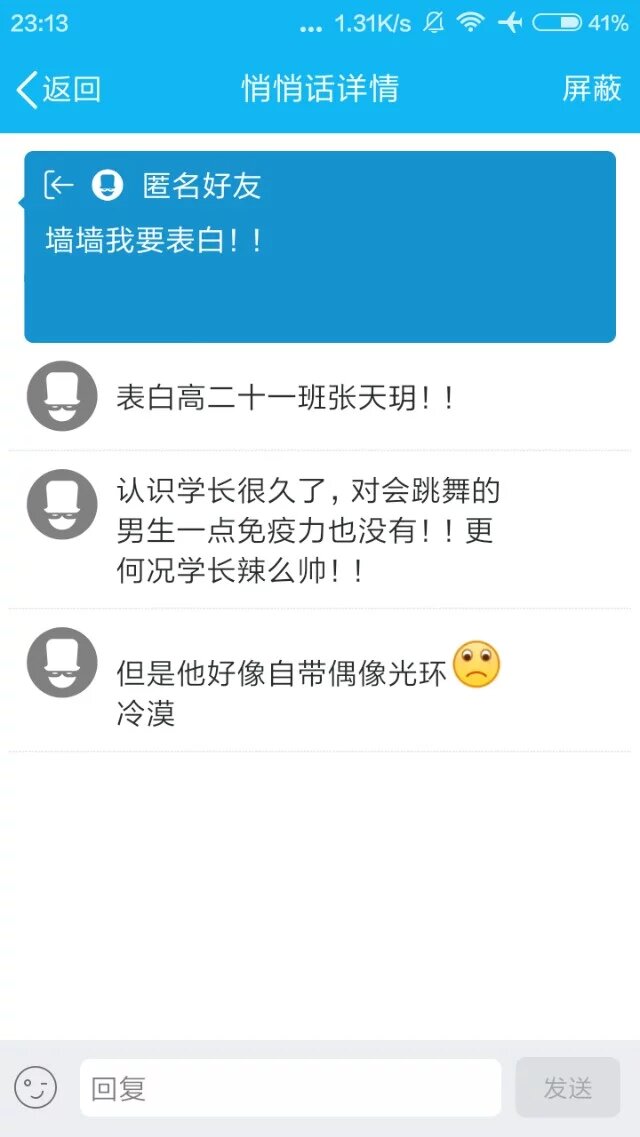The width and height of the screenshot is (640, 1137).
Task: Focus the 回复 reply field
Action: click(x=290, y=1088)
